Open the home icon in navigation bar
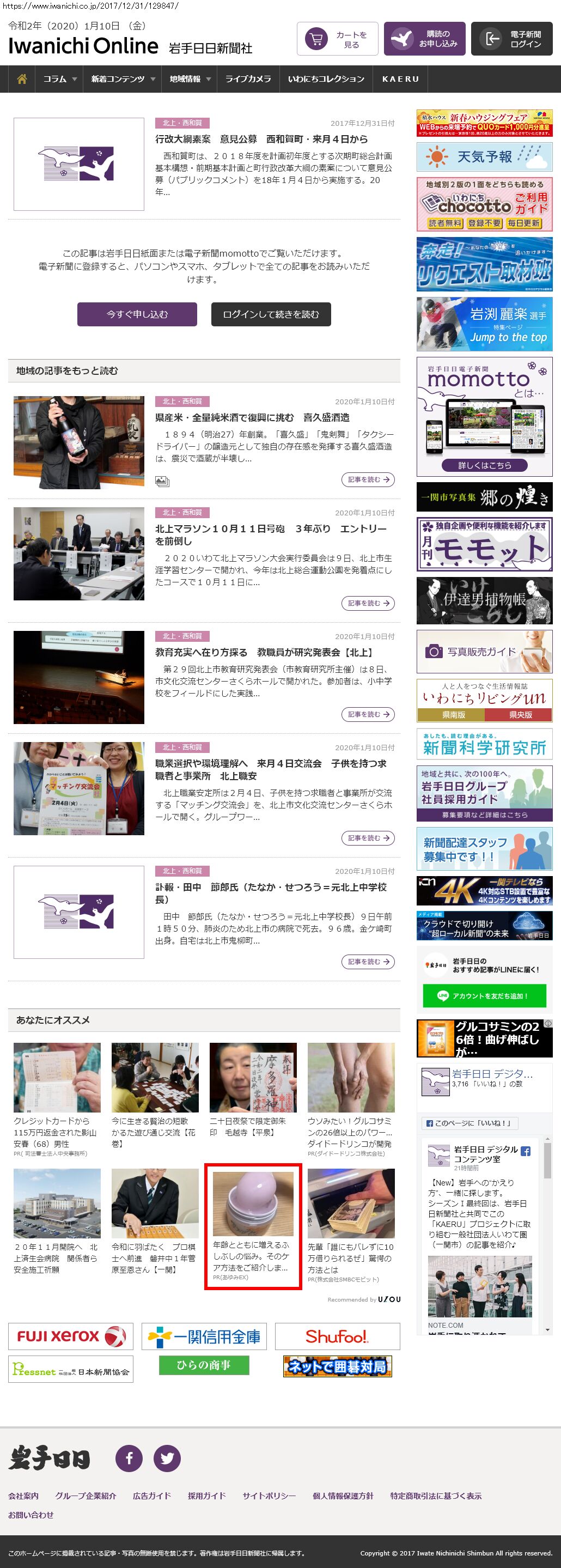561x1568 pixels. pyautogui.click(x=22, y=79)
